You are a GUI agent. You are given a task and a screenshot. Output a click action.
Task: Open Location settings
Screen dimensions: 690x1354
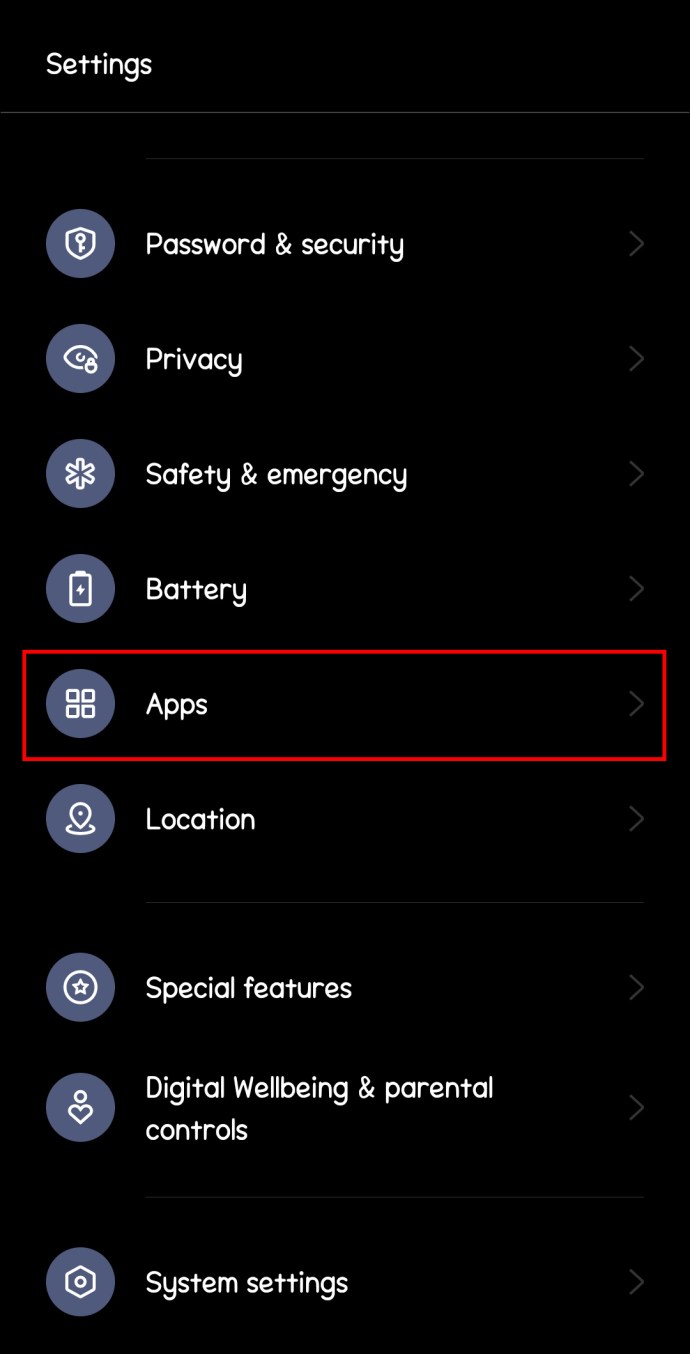tap(345, 819)
